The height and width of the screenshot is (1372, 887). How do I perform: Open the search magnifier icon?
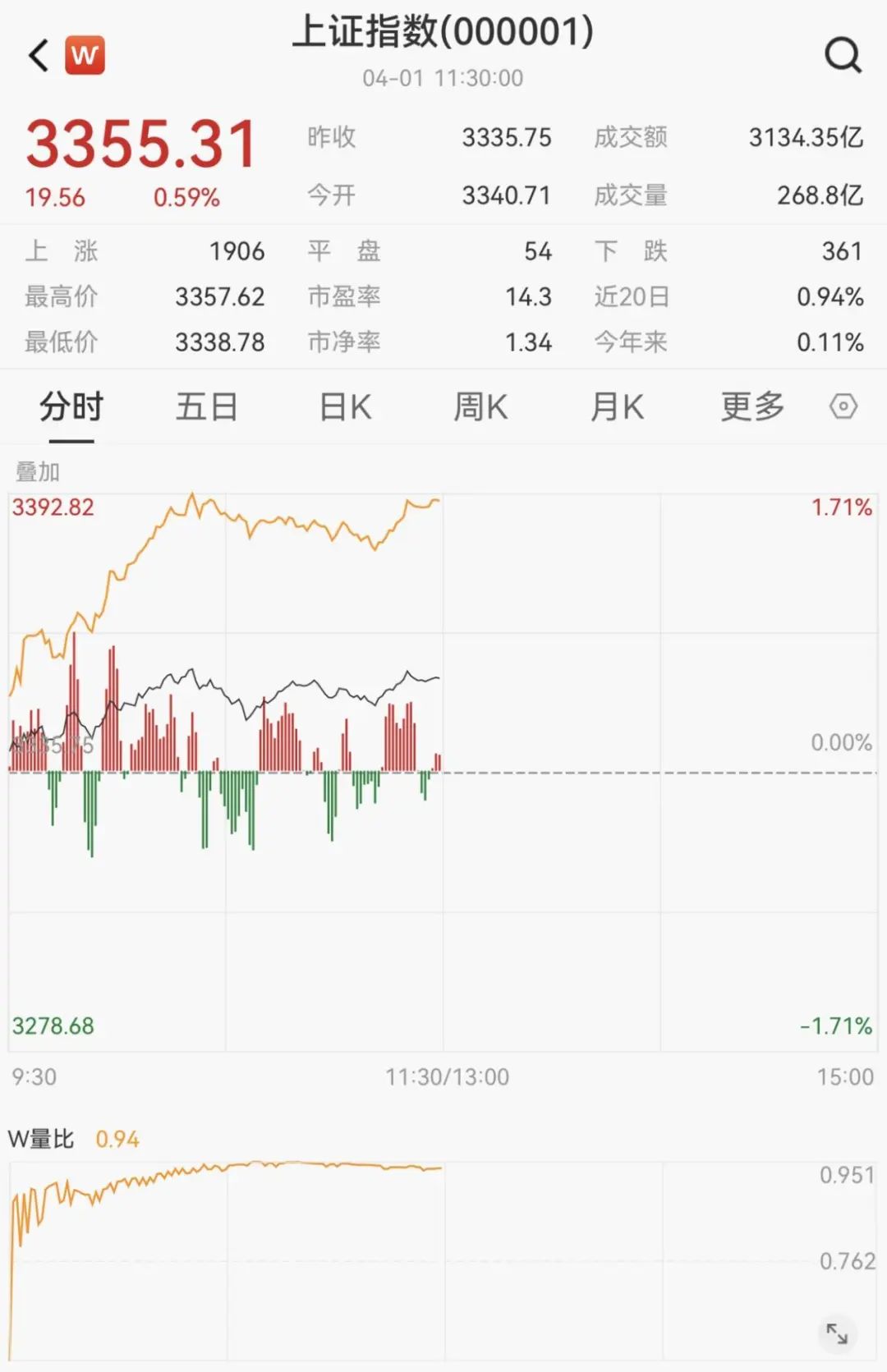coord(843,56)
